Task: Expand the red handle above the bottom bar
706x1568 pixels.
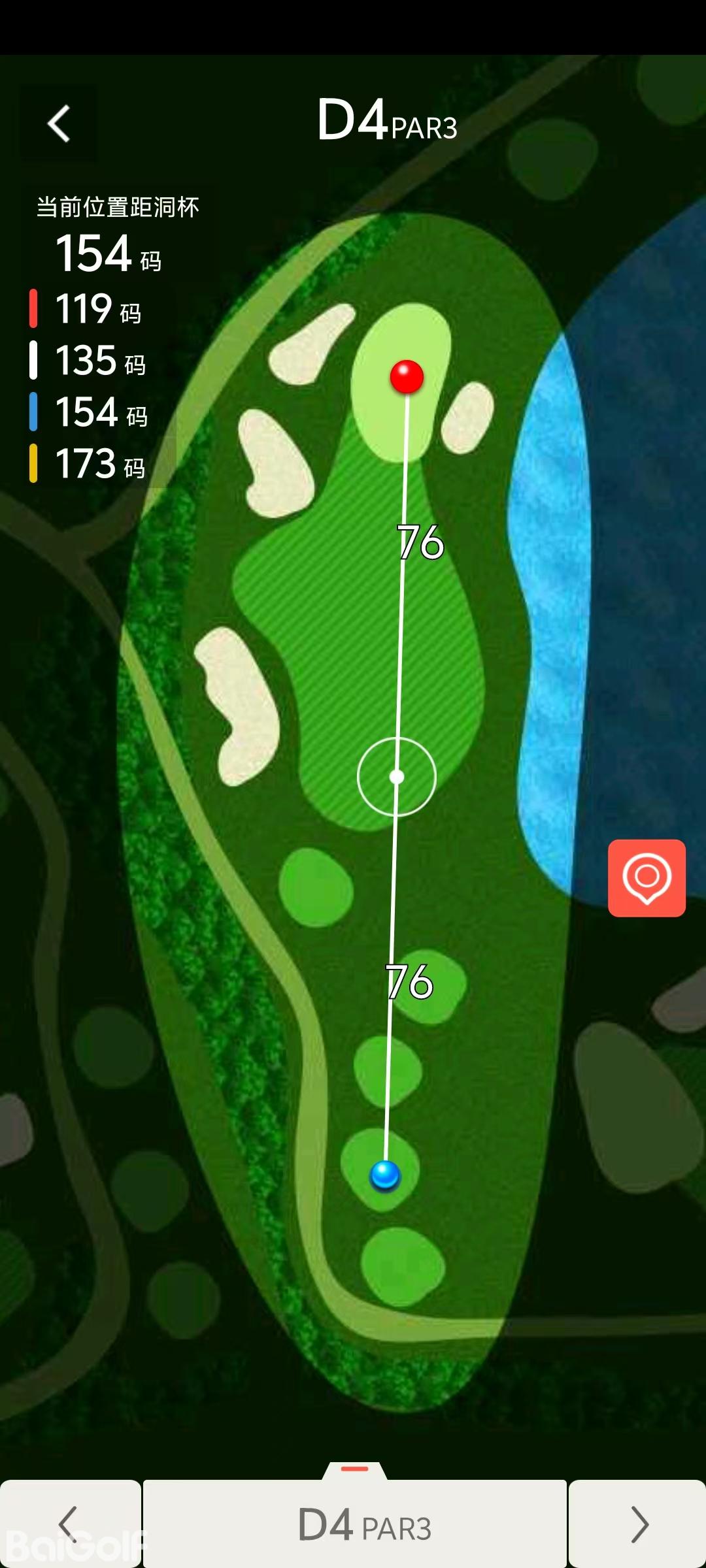Action: tap(355, 1469)
